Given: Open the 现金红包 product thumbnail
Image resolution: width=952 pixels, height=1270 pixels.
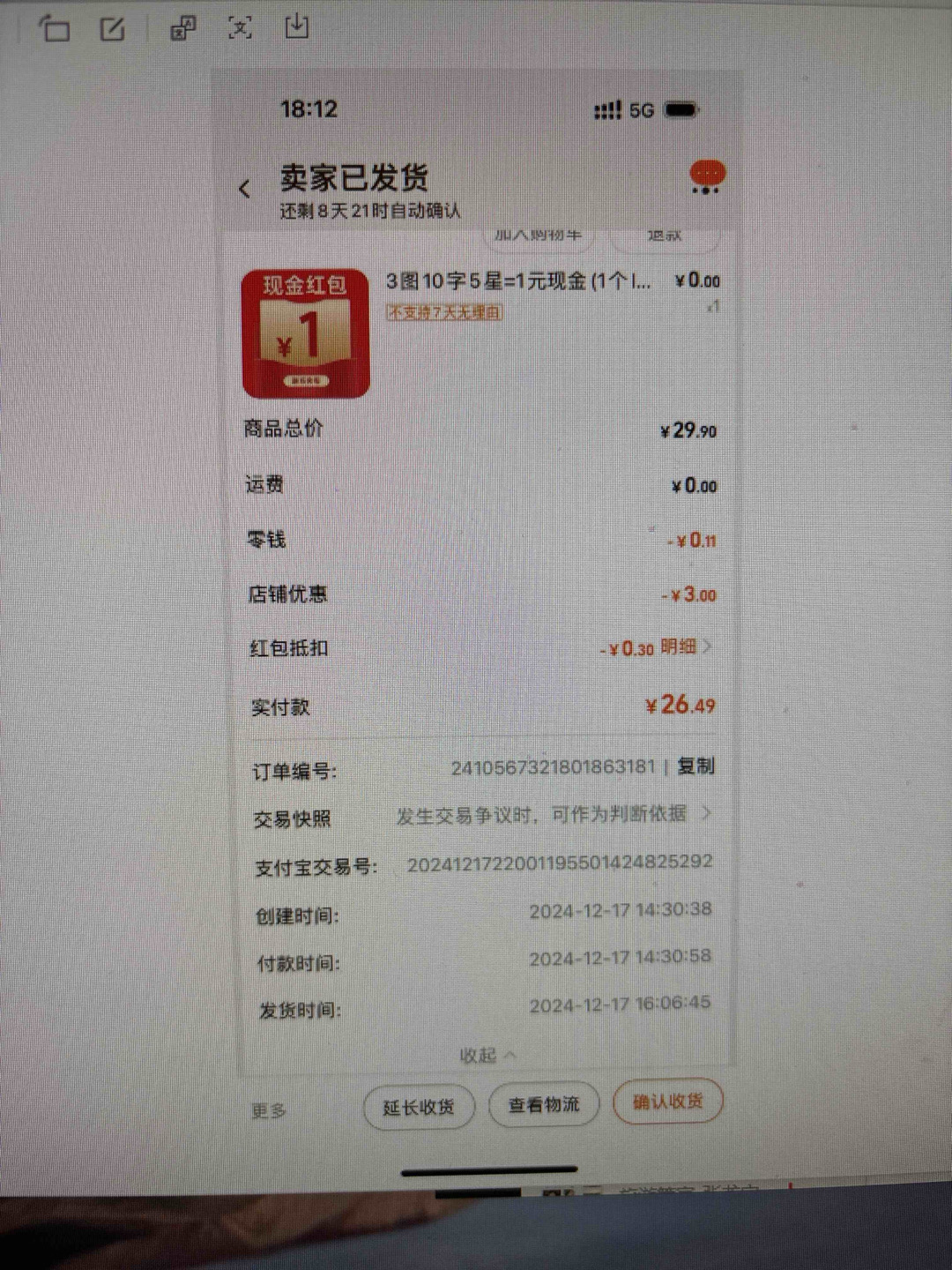Looking at the screenshot, I should (306, 333).
